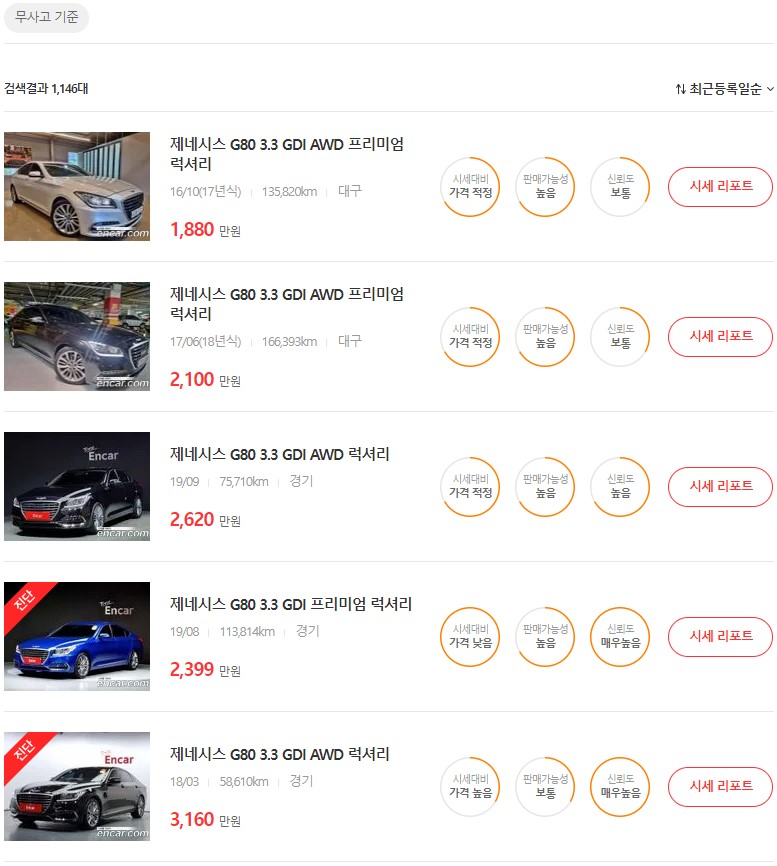Click 시세 리포트 on the 2,620만원 listing
This screenshot has width=777, height=866.
tap(720, 487)
